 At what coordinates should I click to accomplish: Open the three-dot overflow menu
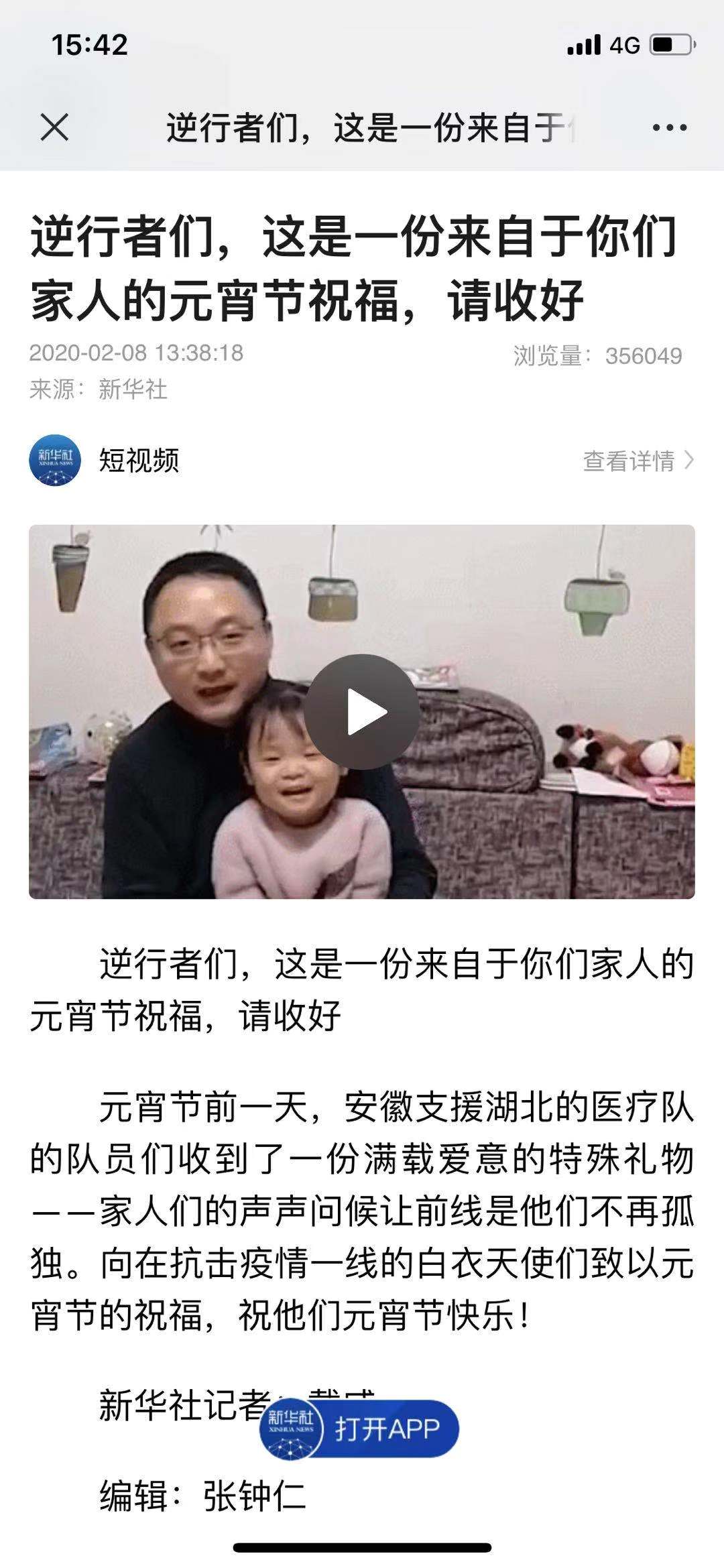tap(669, 127)
